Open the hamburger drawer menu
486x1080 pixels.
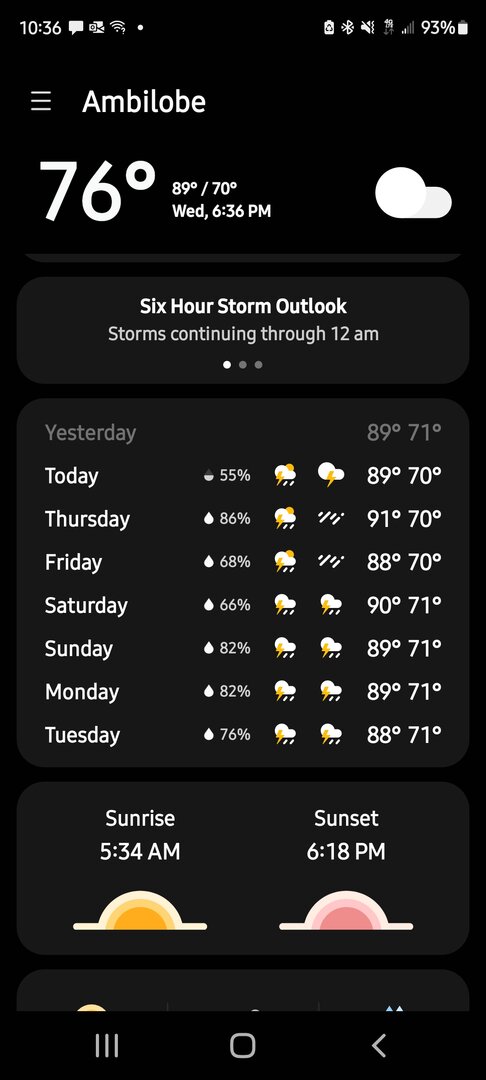41,102
